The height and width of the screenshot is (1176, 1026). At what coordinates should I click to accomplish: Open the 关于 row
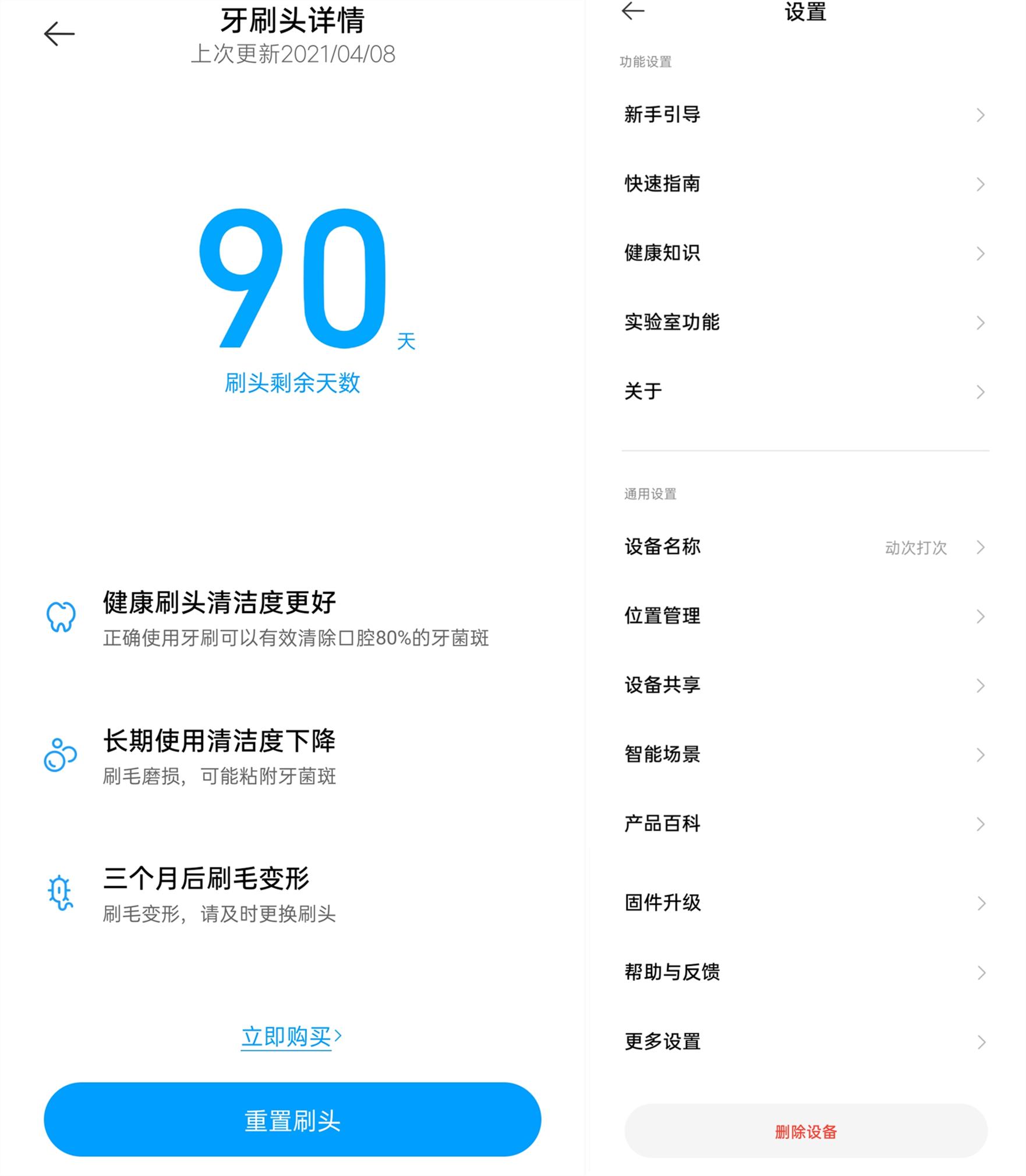pyautogui.click(x=804, y=391)
